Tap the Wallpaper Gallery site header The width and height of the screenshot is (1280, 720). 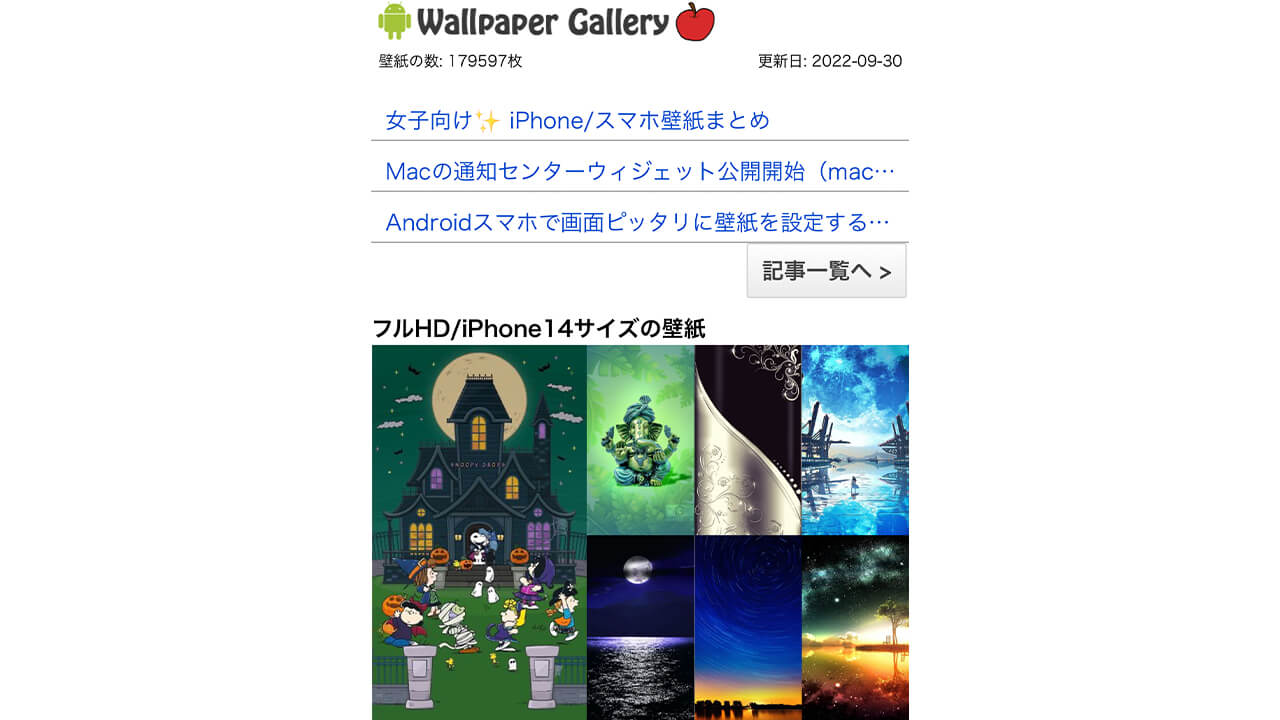tap(546, 22)
